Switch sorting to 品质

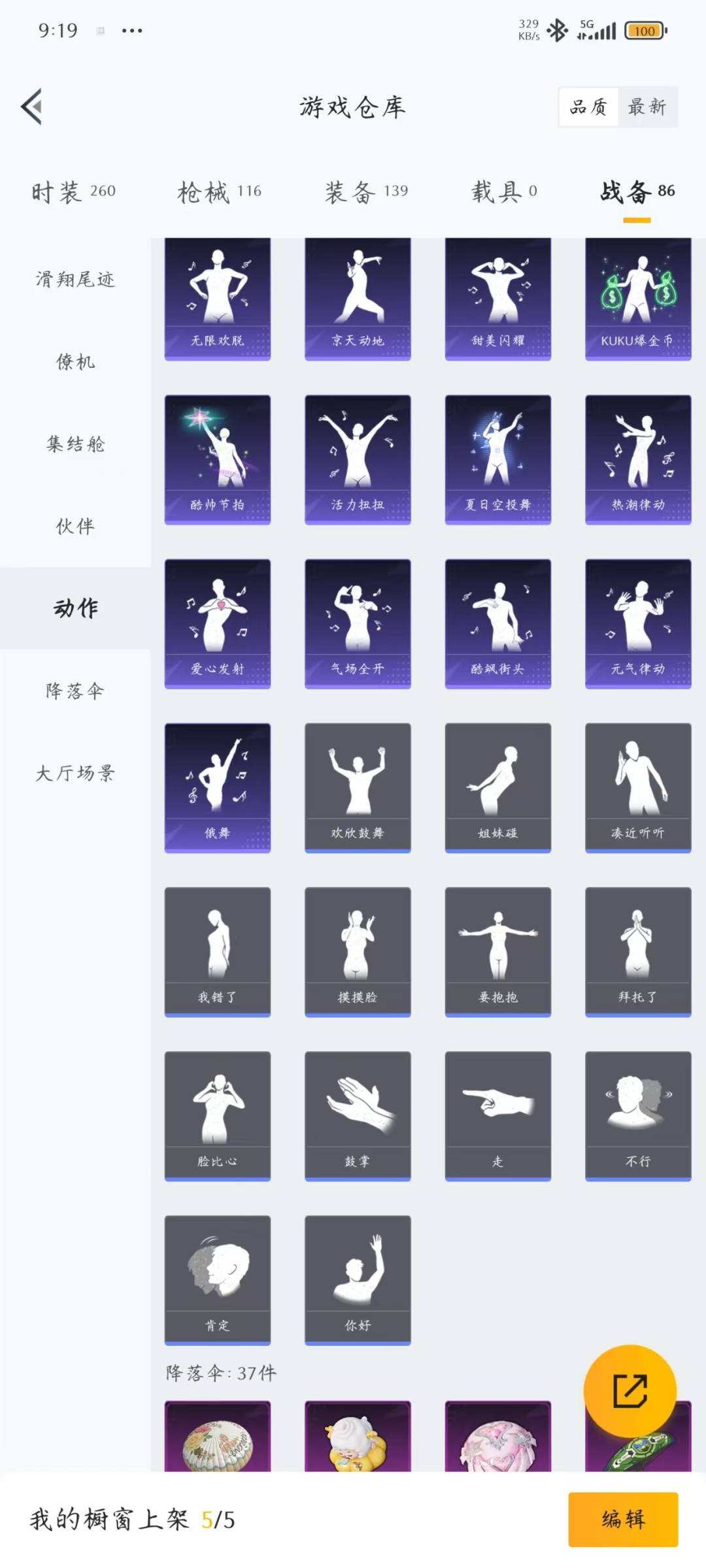point(588,106)
